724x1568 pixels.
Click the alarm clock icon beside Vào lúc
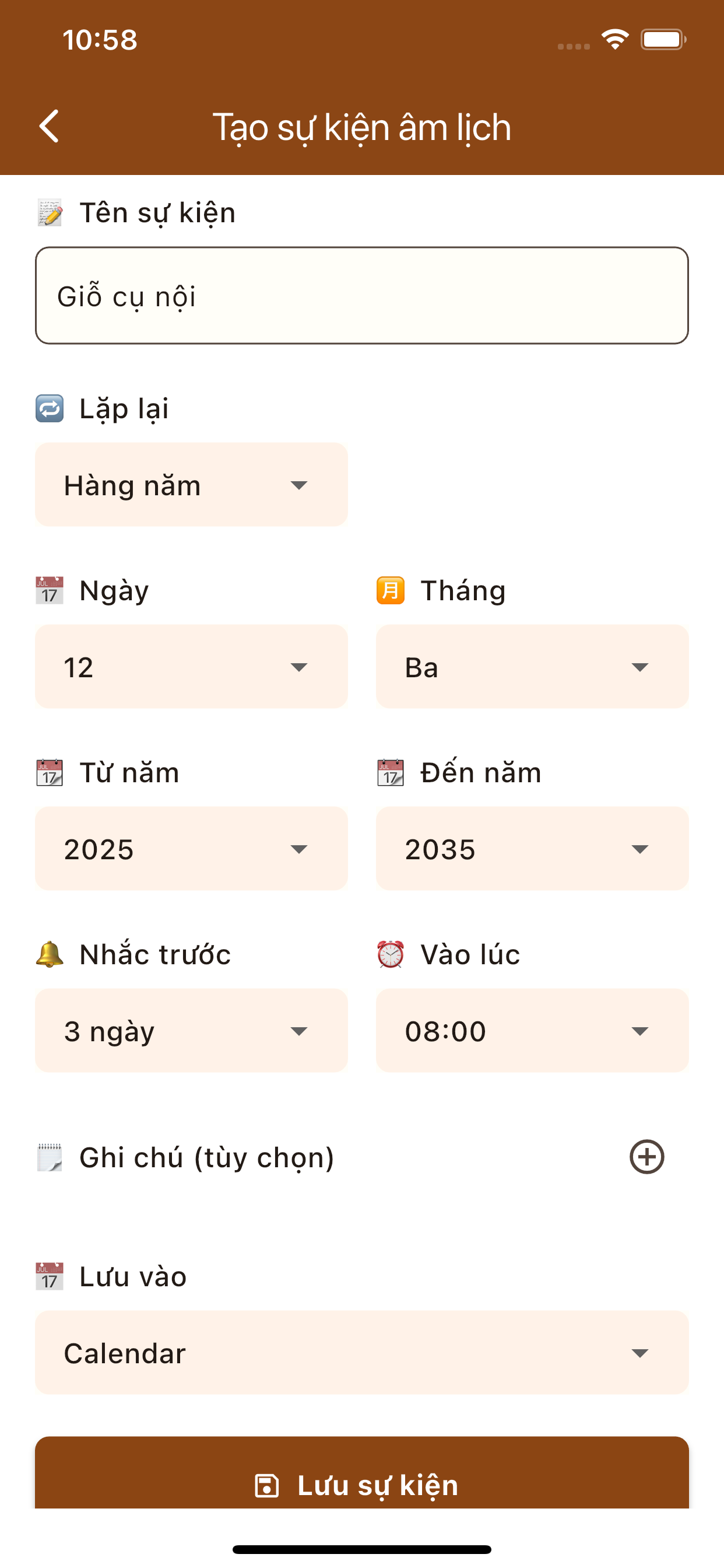coord(391,953)
